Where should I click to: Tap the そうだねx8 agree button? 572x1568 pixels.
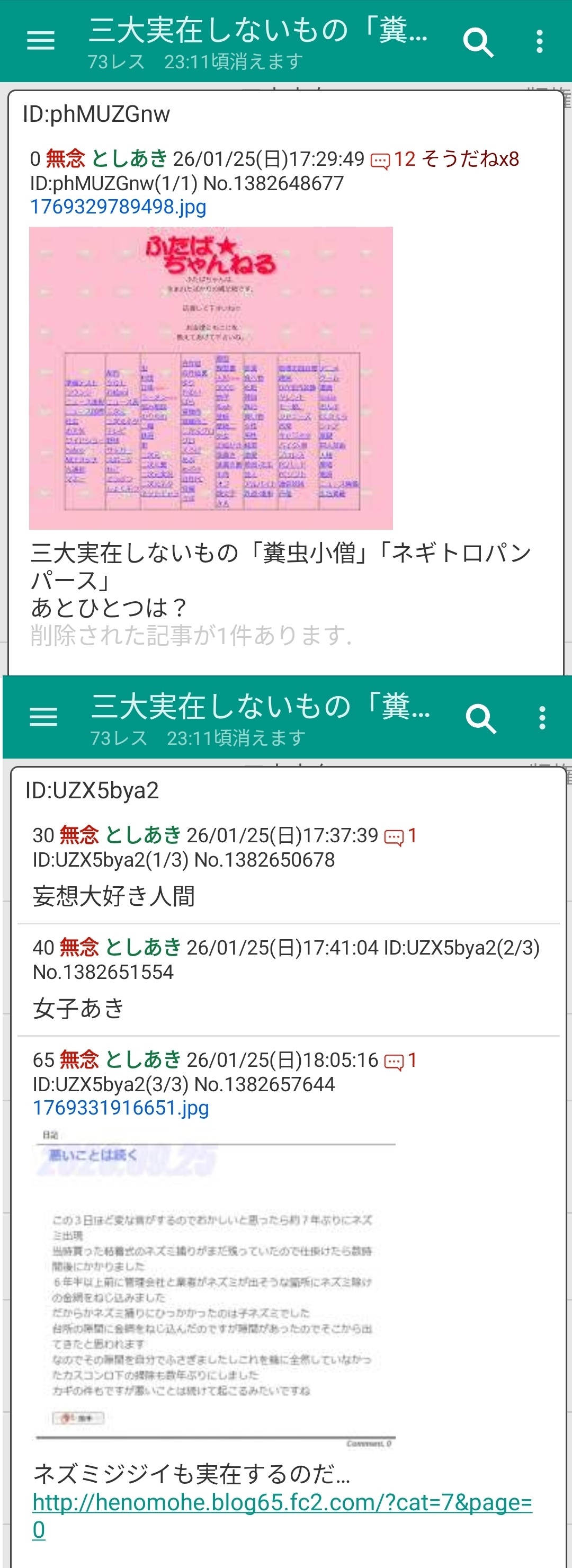click(x=470, y=159)
